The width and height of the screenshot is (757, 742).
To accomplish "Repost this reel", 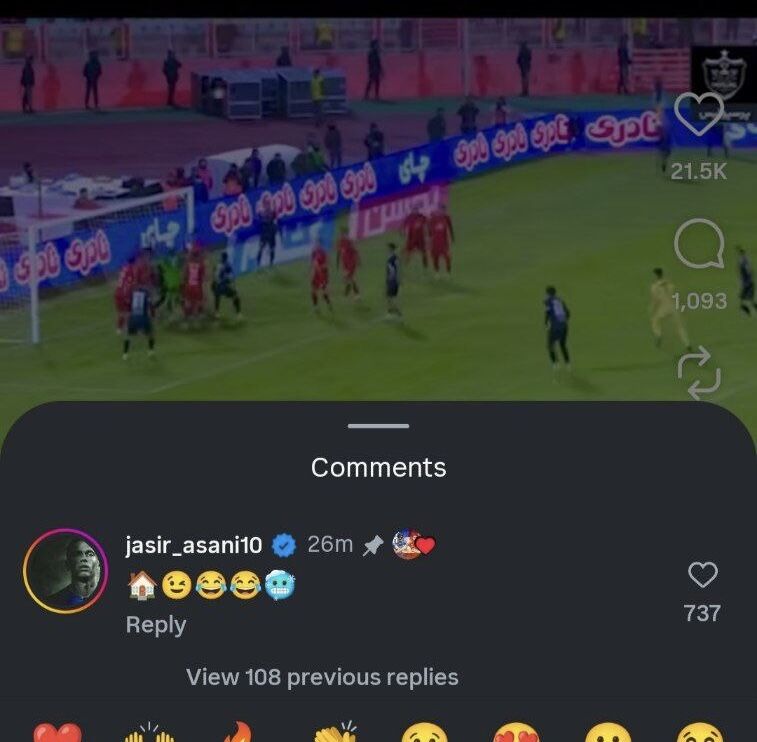I will (x=699, y=371).
